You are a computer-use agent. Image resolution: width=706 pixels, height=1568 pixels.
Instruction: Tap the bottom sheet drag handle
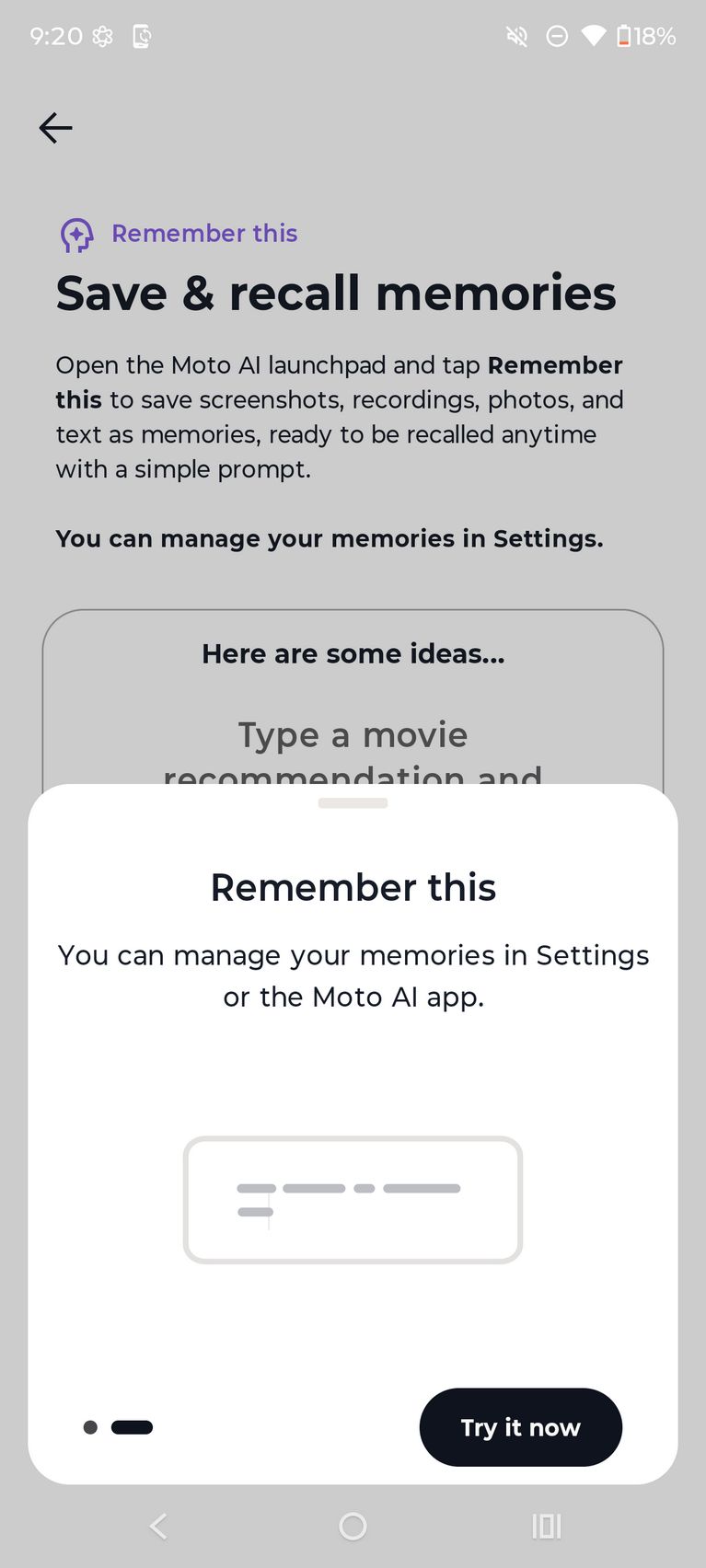coord(353,803)
